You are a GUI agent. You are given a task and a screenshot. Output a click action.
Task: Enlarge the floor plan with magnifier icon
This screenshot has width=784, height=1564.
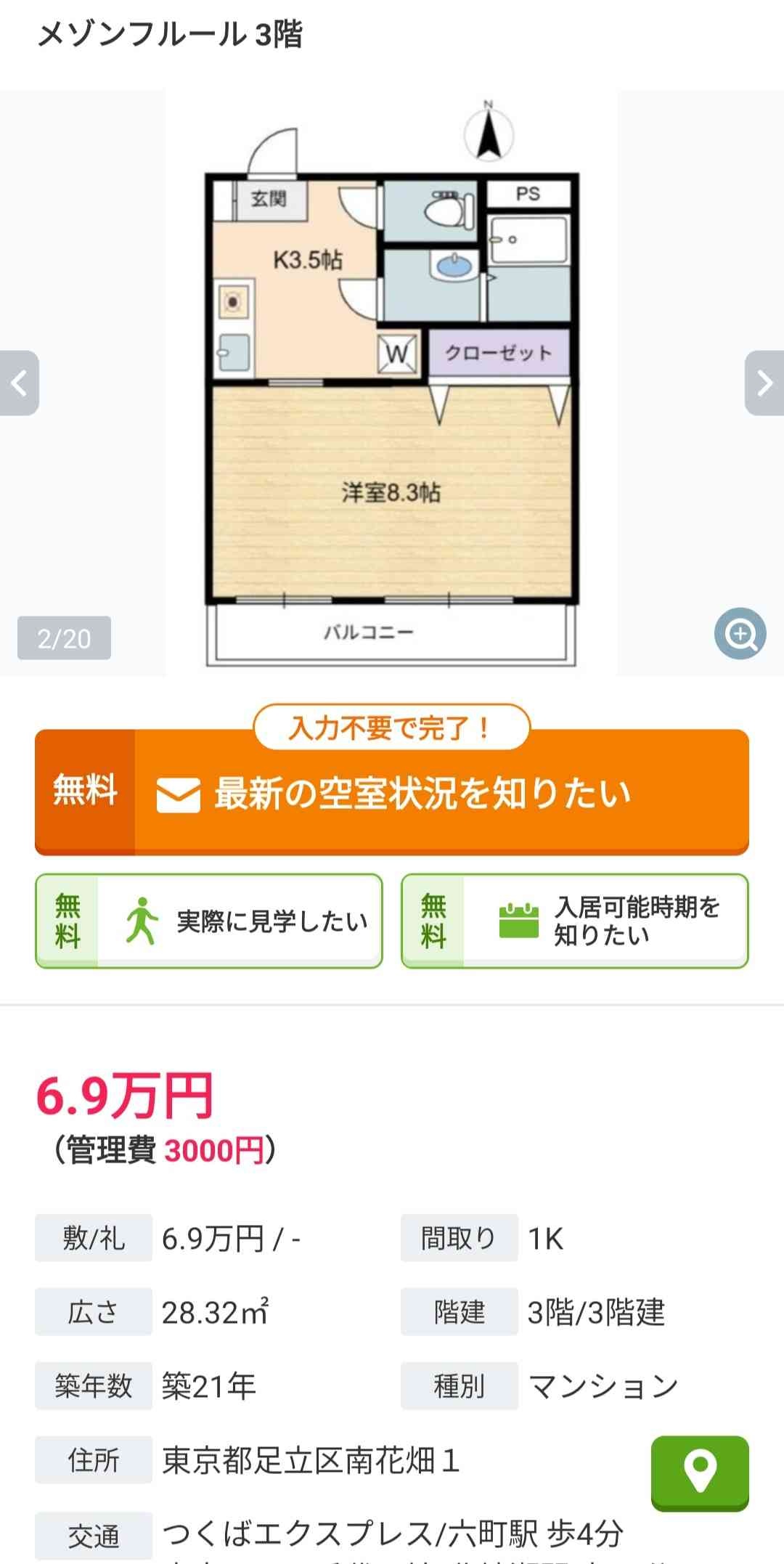click(x=740, y=634)
